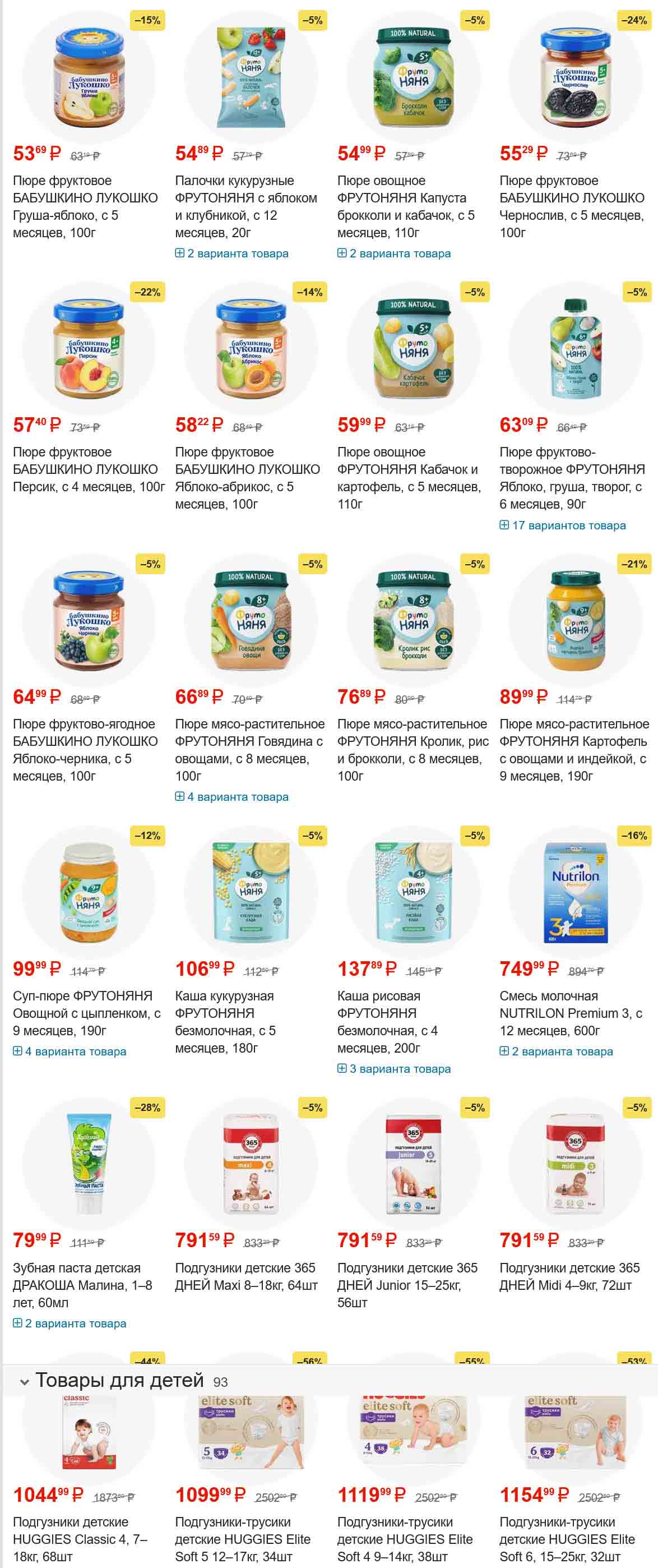The height and width of the screenshot is (1568, 658).
Task: Show 3 variants of Каша рисовая
Action: pos(394,1069)
